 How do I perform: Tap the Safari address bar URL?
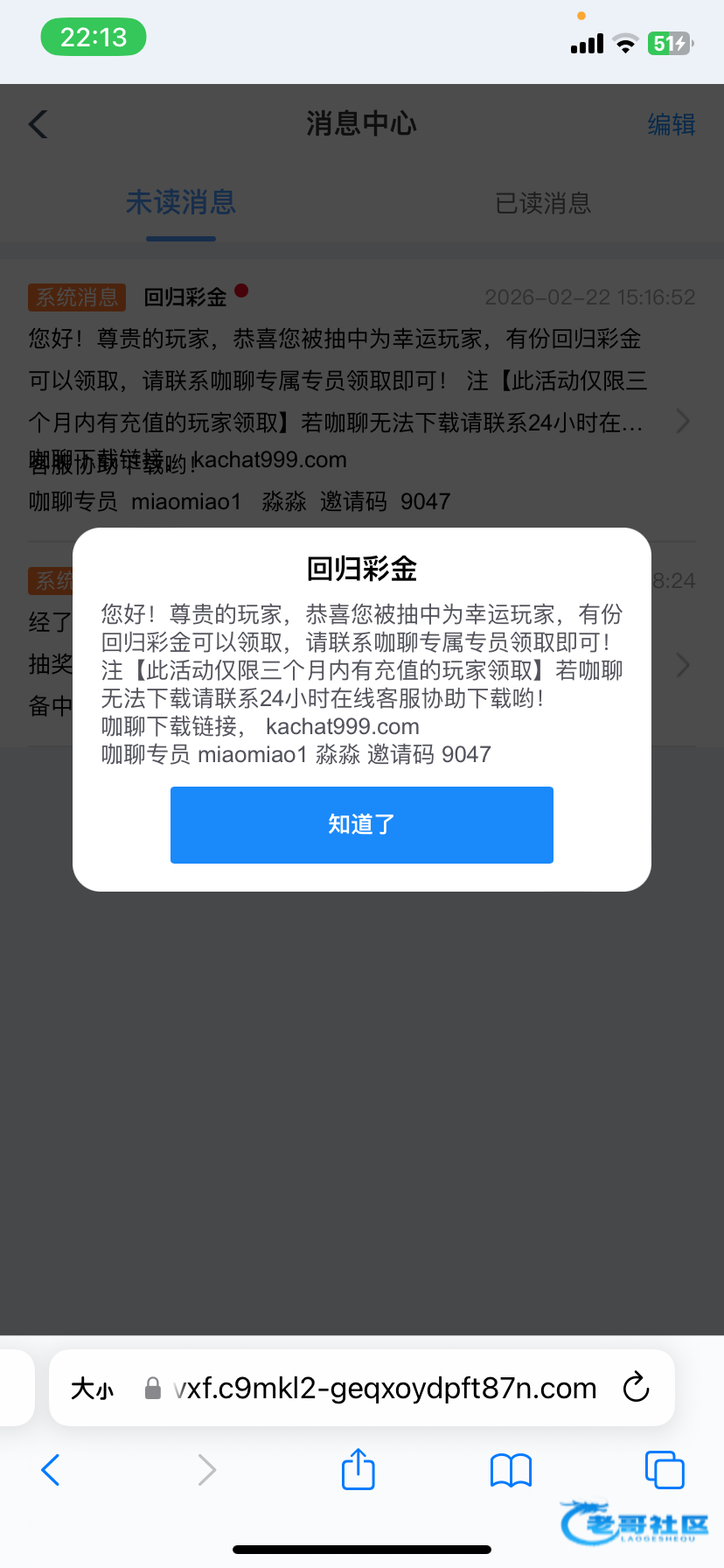coord(385,1388)
